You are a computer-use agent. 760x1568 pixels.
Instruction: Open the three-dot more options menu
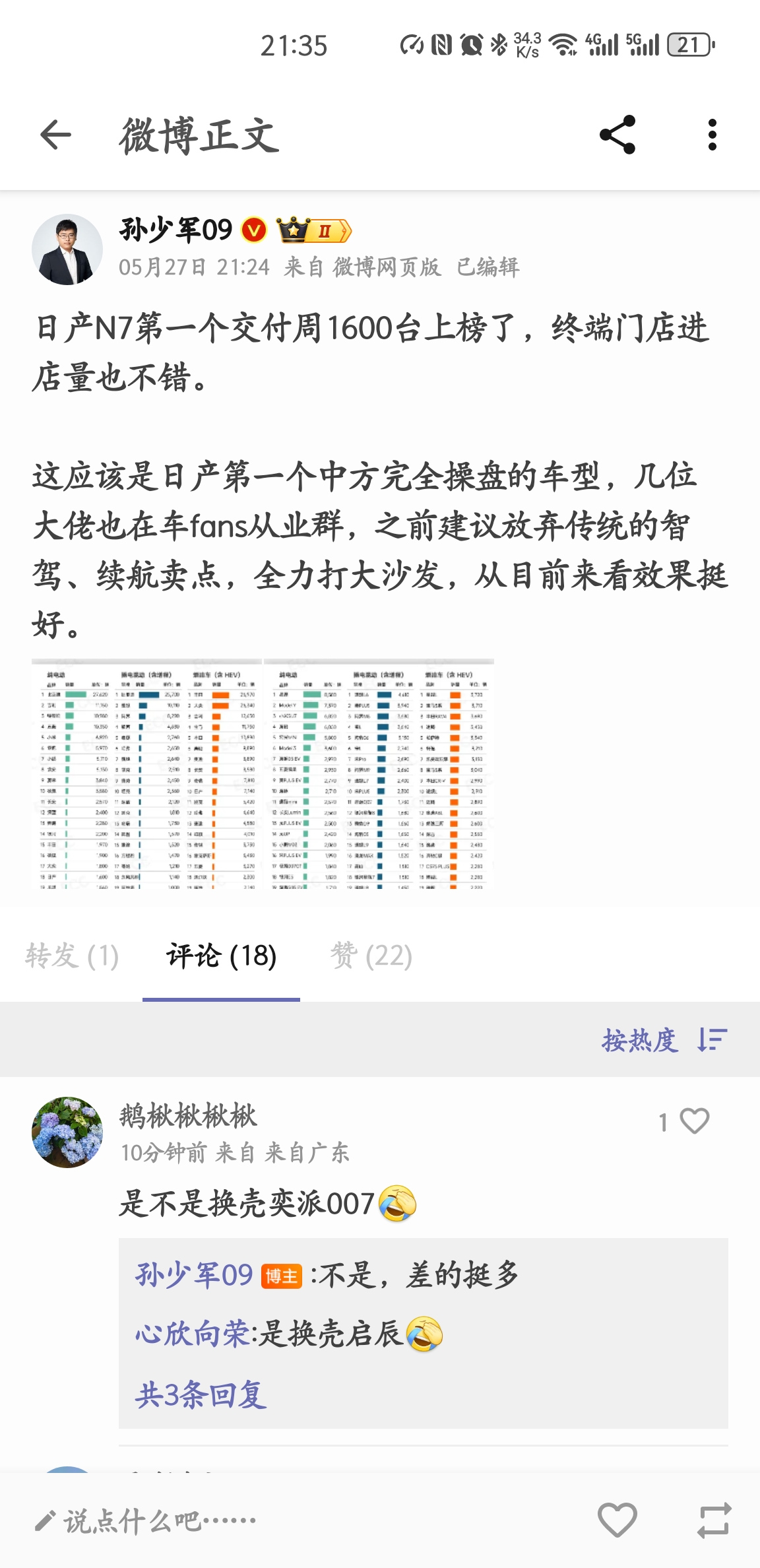tap(711, 135)
